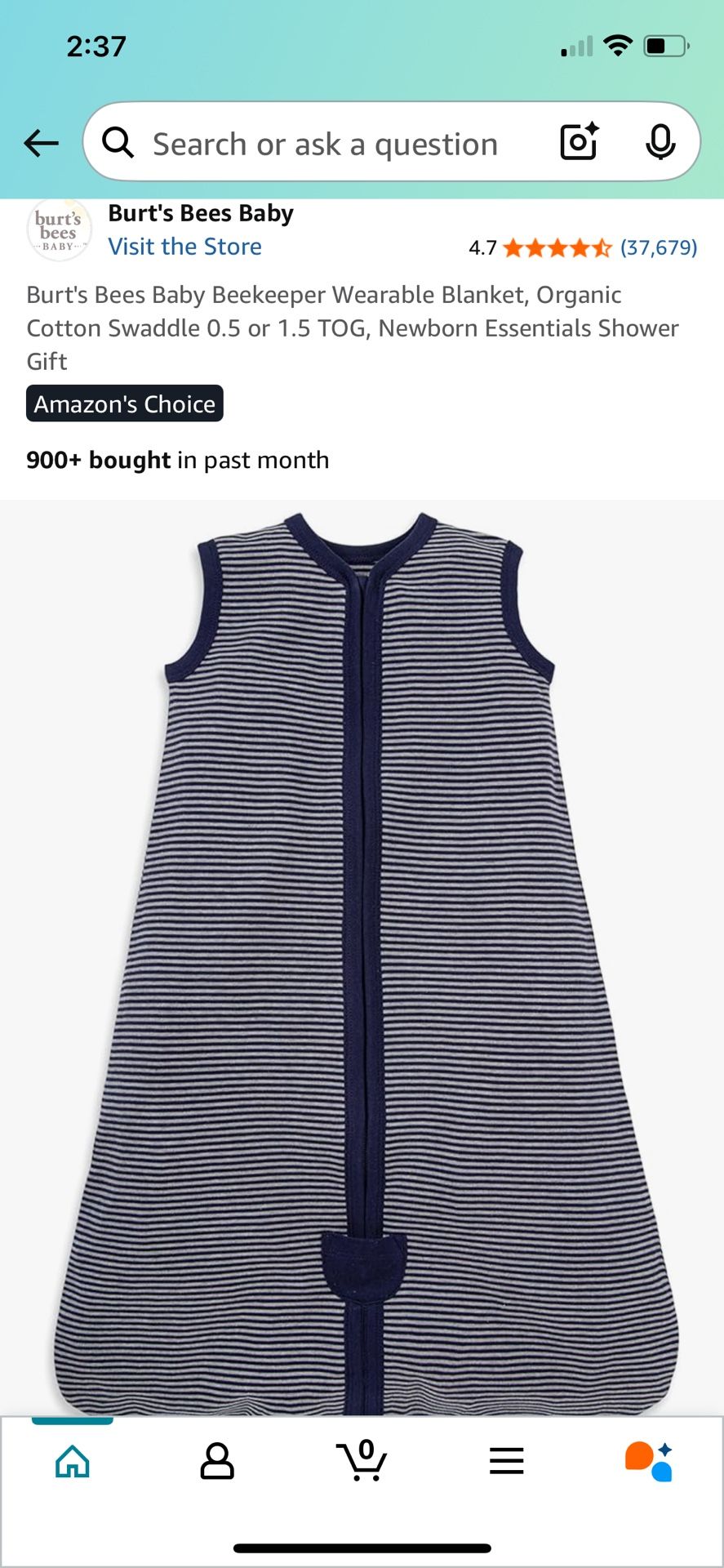This screenshot has width=724, height=1568.
Task: Go back using the arrow icon
Action: [41, 143]
